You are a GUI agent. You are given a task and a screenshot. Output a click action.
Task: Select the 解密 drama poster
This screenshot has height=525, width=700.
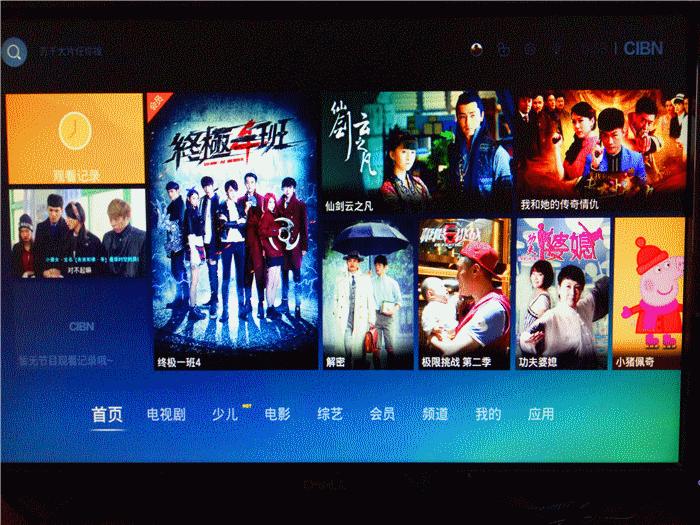366,294
